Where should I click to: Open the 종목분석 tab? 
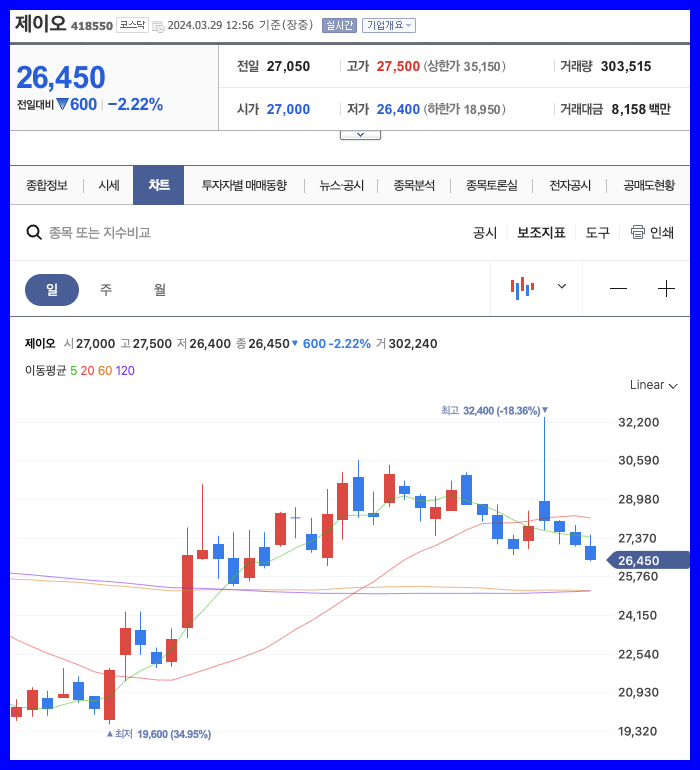pos(414,185)
